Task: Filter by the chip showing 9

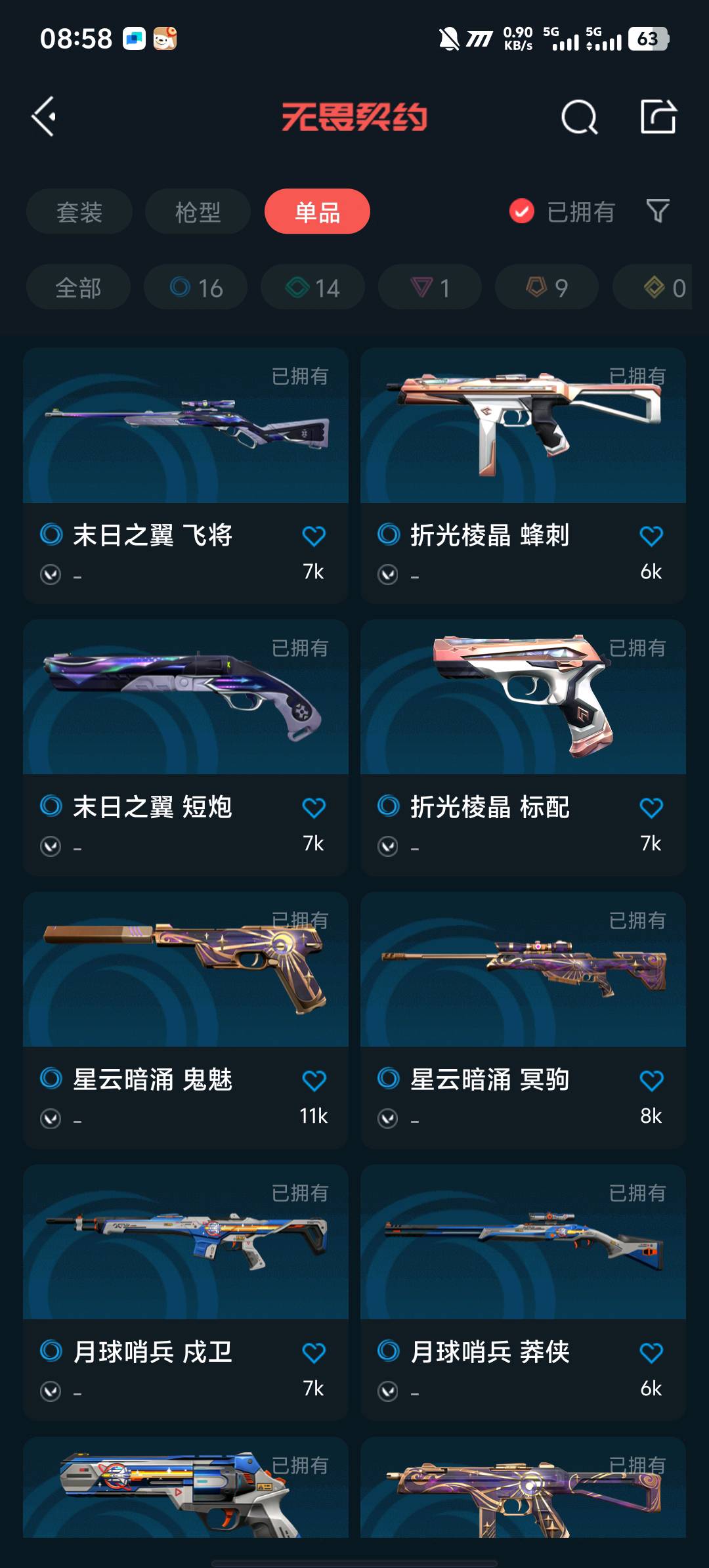Action: tap(547, 287)
